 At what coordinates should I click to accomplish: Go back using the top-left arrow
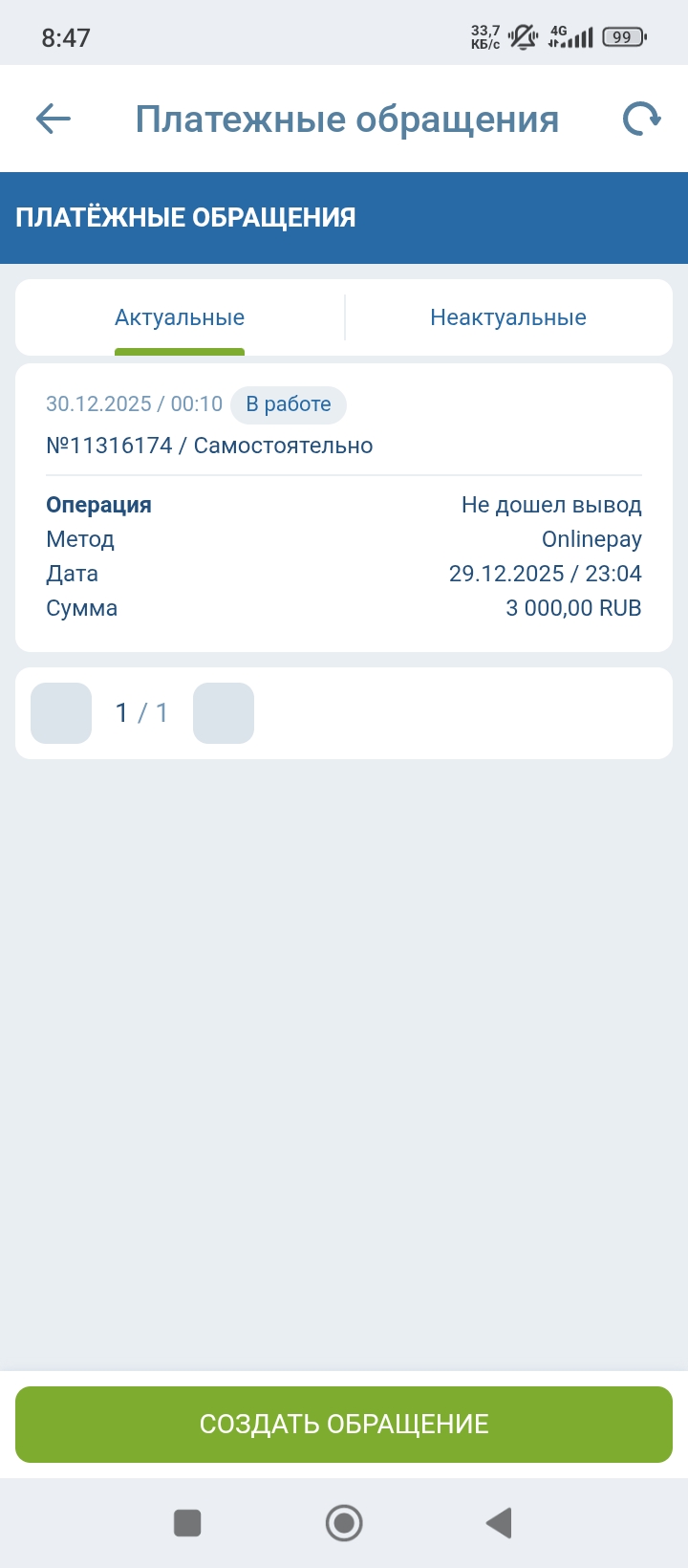(x=54, y=120)
